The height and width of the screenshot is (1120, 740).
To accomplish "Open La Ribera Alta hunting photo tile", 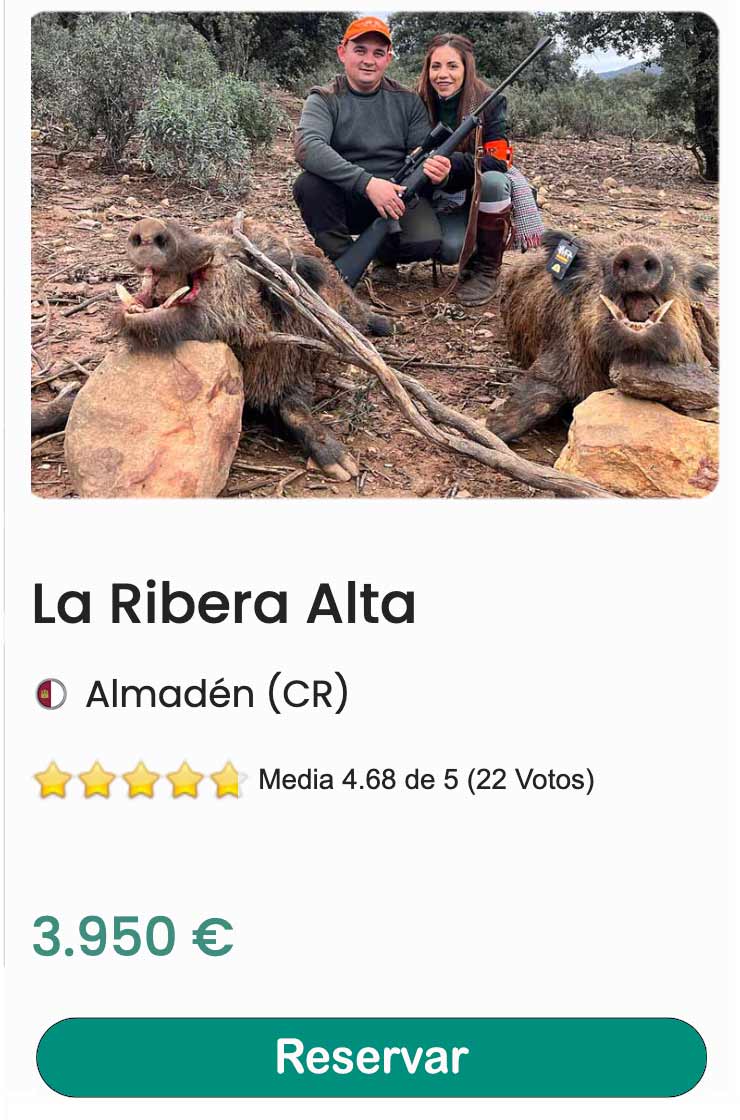I will point(374,255).
